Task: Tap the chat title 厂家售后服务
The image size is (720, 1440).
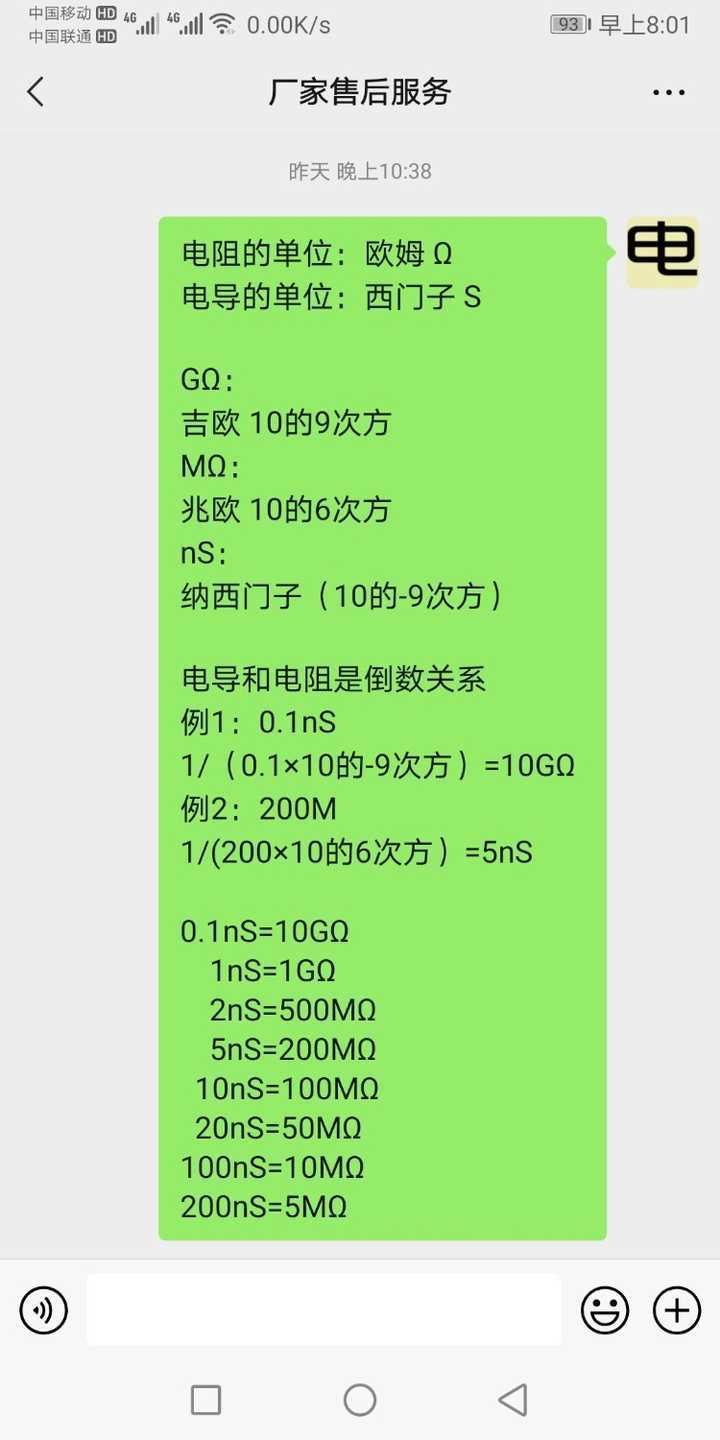Action: (360, 91)
